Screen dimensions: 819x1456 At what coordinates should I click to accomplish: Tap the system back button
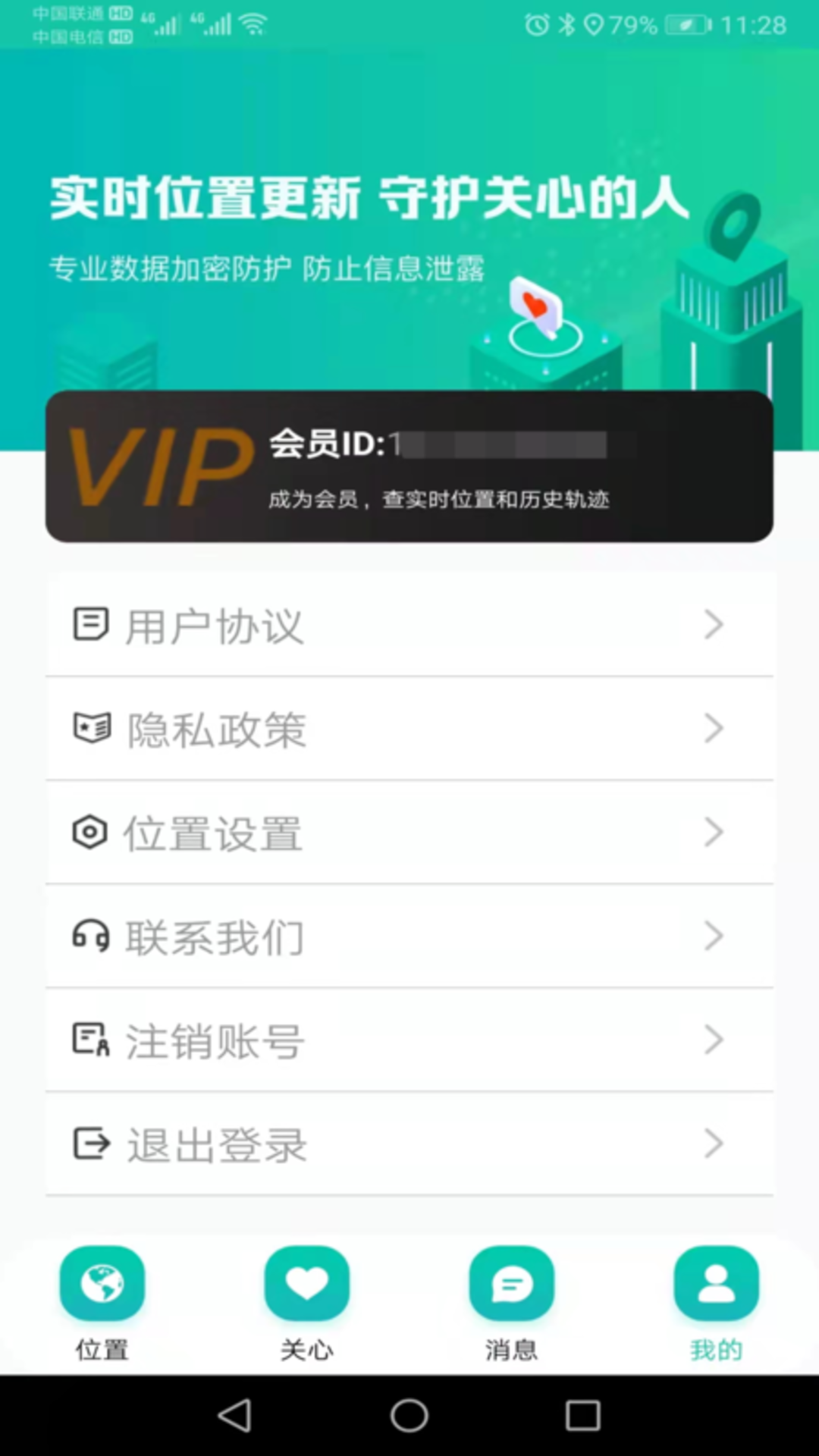click(235, 1415)
